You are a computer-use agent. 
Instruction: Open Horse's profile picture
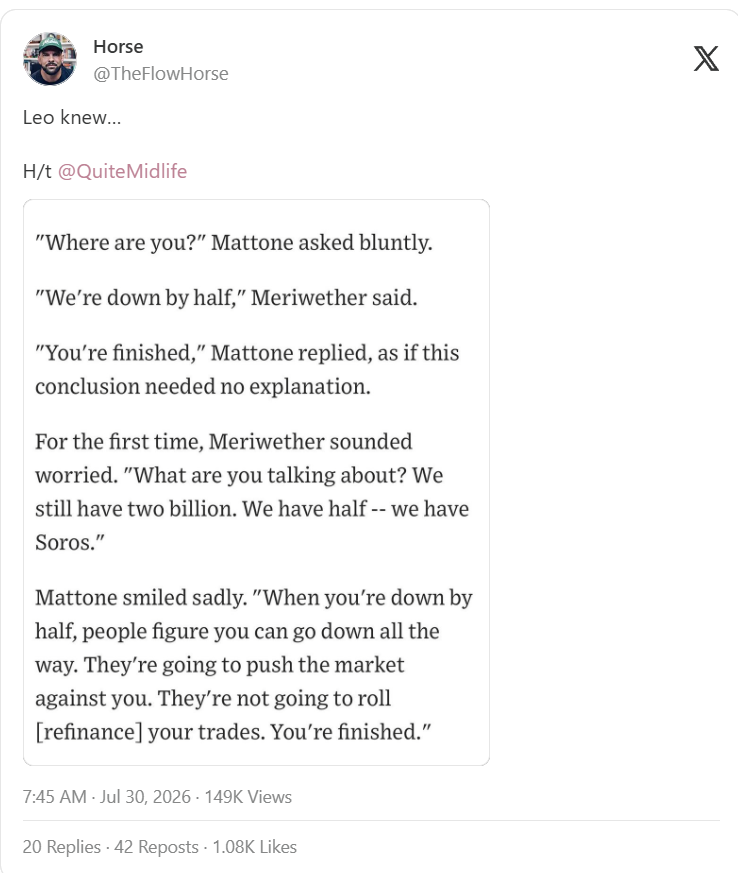[50, 59]
